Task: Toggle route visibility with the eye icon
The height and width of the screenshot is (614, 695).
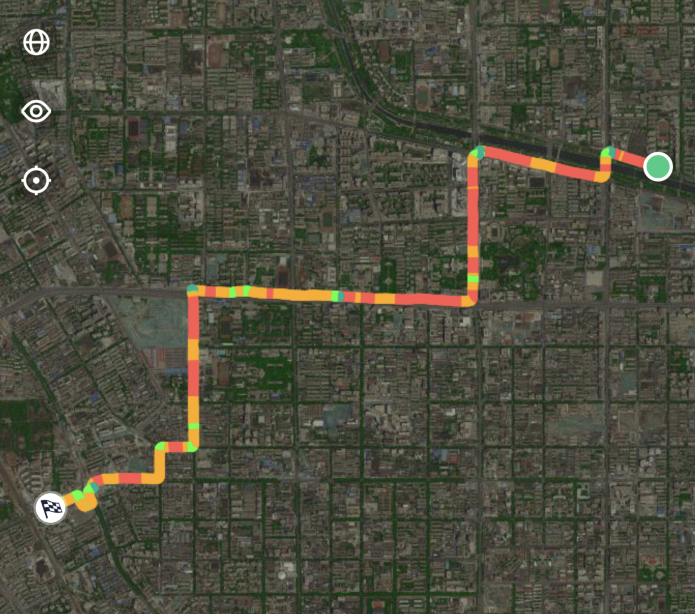Action: (x=37, y=111)
